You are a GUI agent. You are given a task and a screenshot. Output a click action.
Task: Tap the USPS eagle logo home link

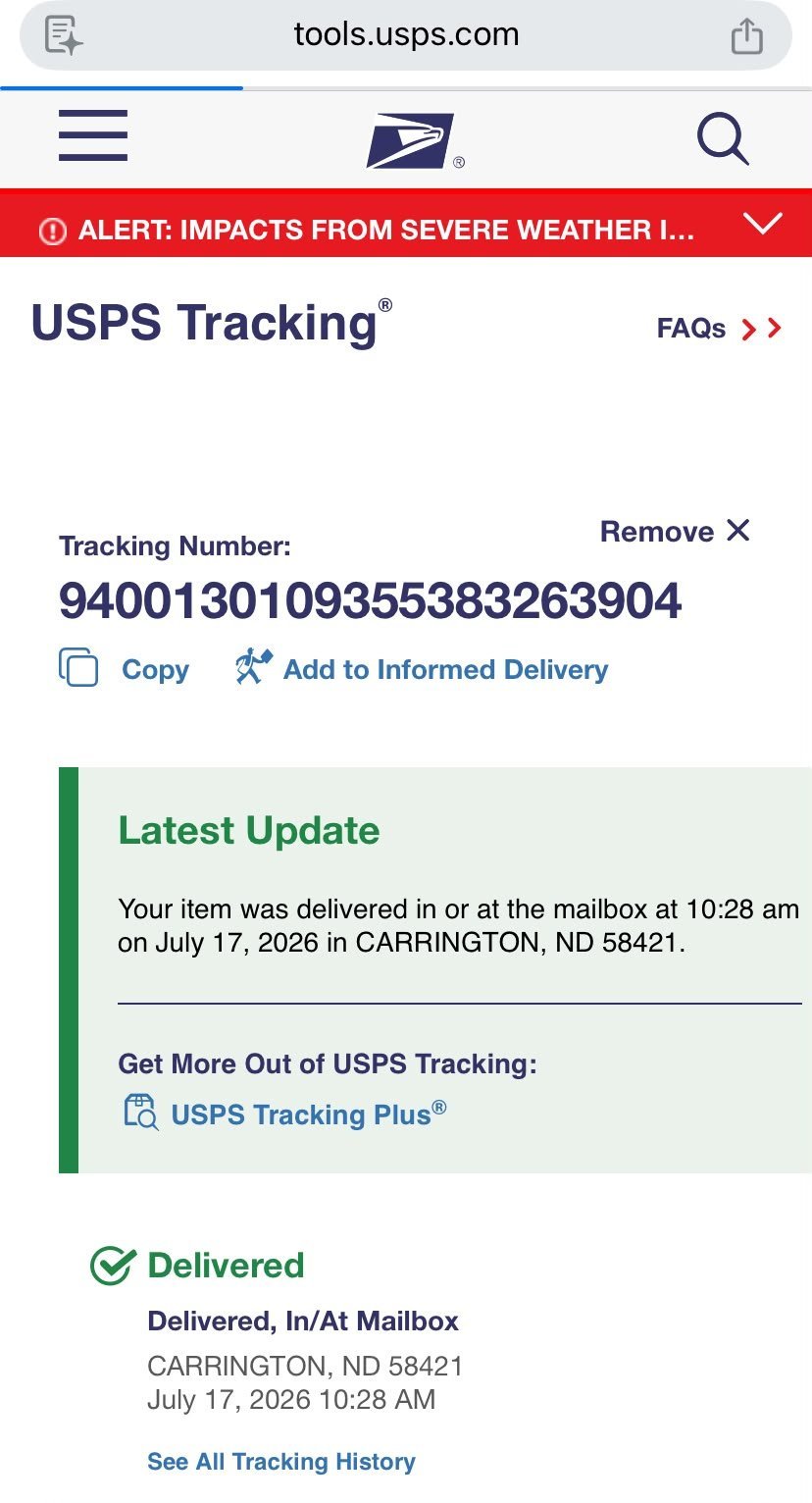[x=413, y=140]
